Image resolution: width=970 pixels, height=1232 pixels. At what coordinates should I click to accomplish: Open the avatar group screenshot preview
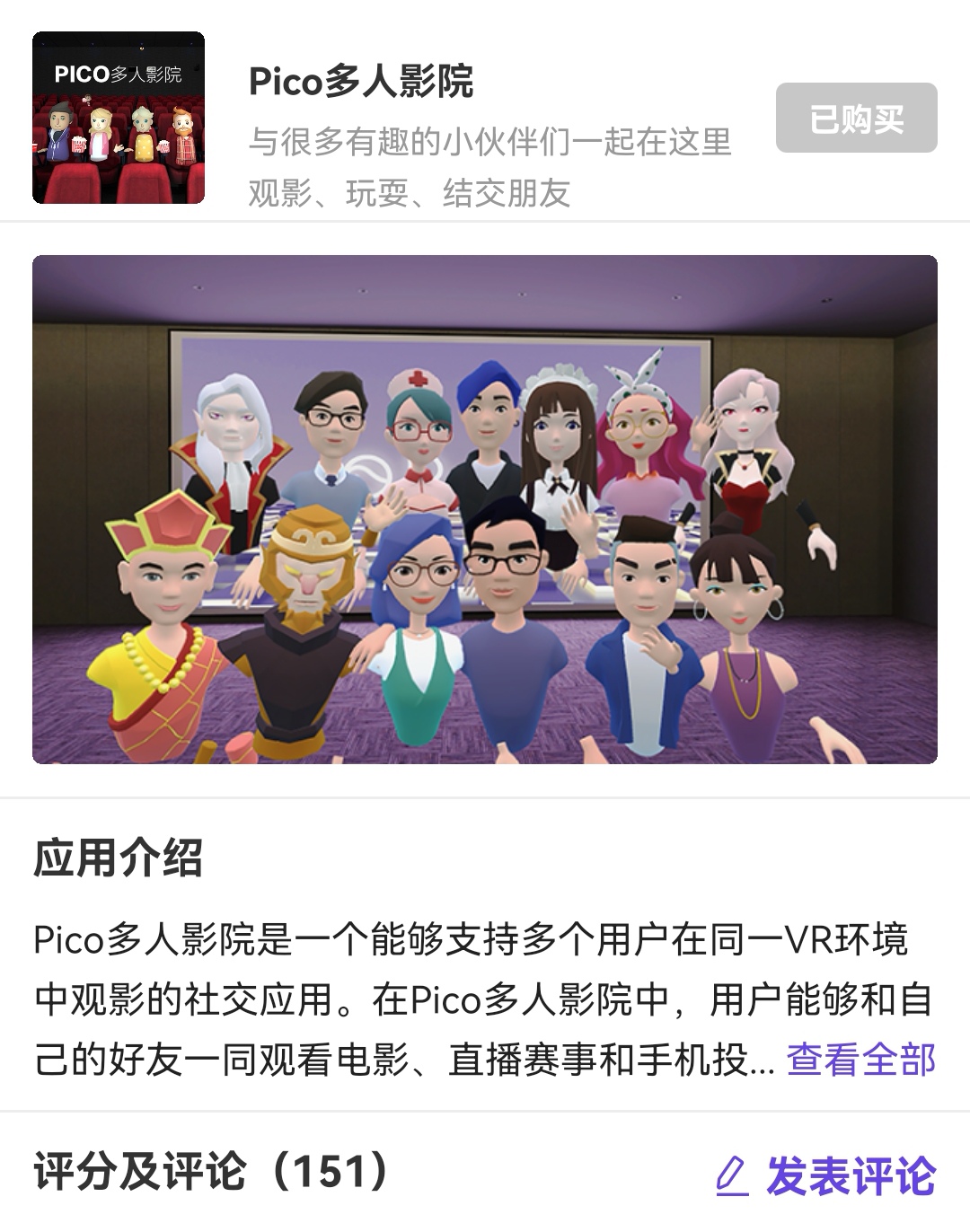coord(485,509)
